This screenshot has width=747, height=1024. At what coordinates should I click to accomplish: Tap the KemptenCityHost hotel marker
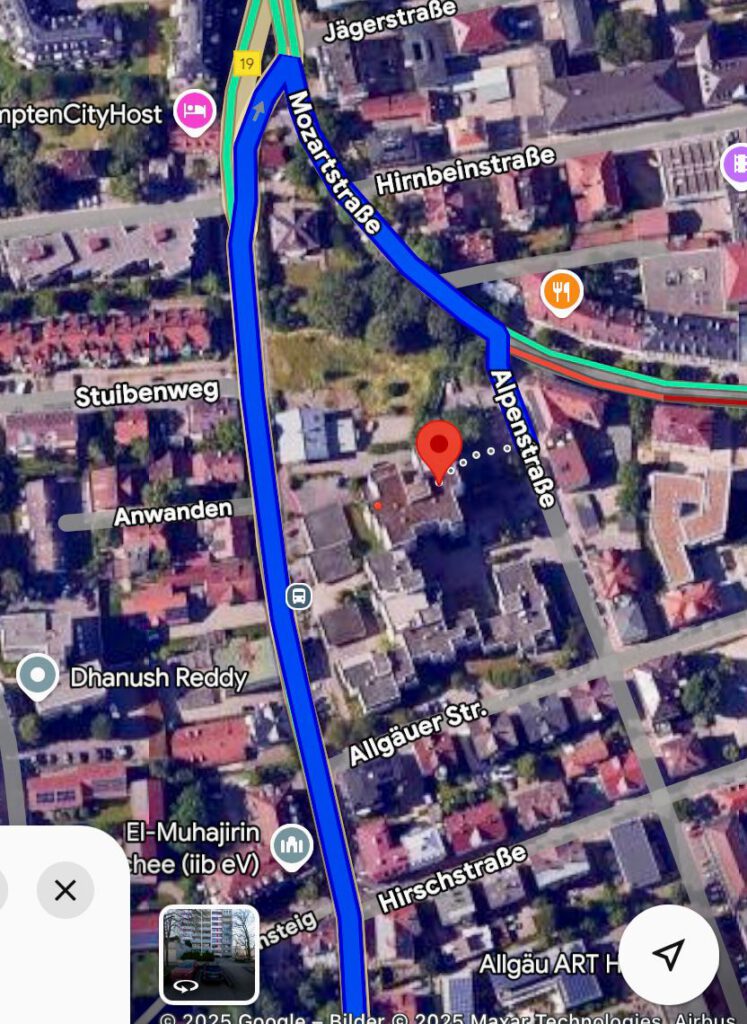[x=194, y=111]
